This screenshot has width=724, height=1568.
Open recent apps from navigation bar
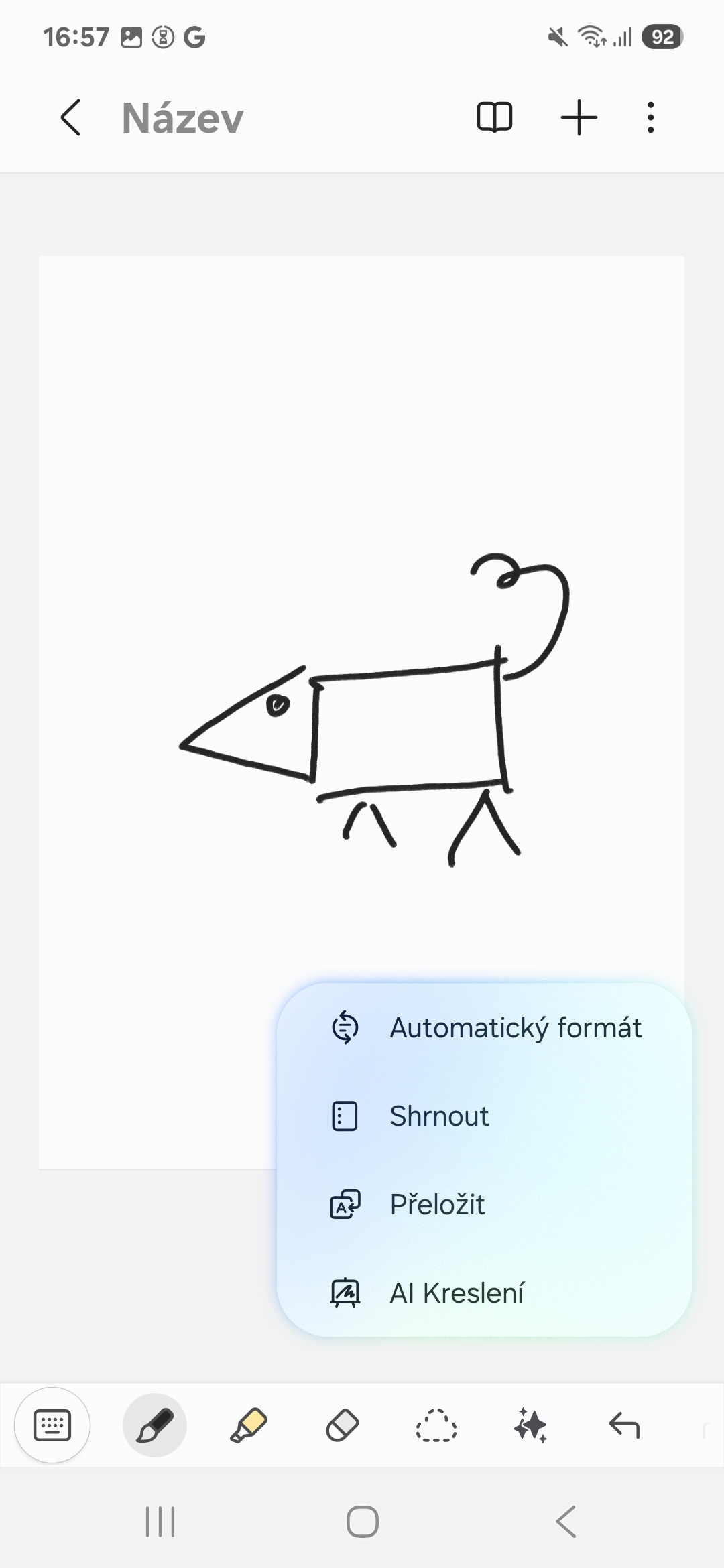[160, 1522]
